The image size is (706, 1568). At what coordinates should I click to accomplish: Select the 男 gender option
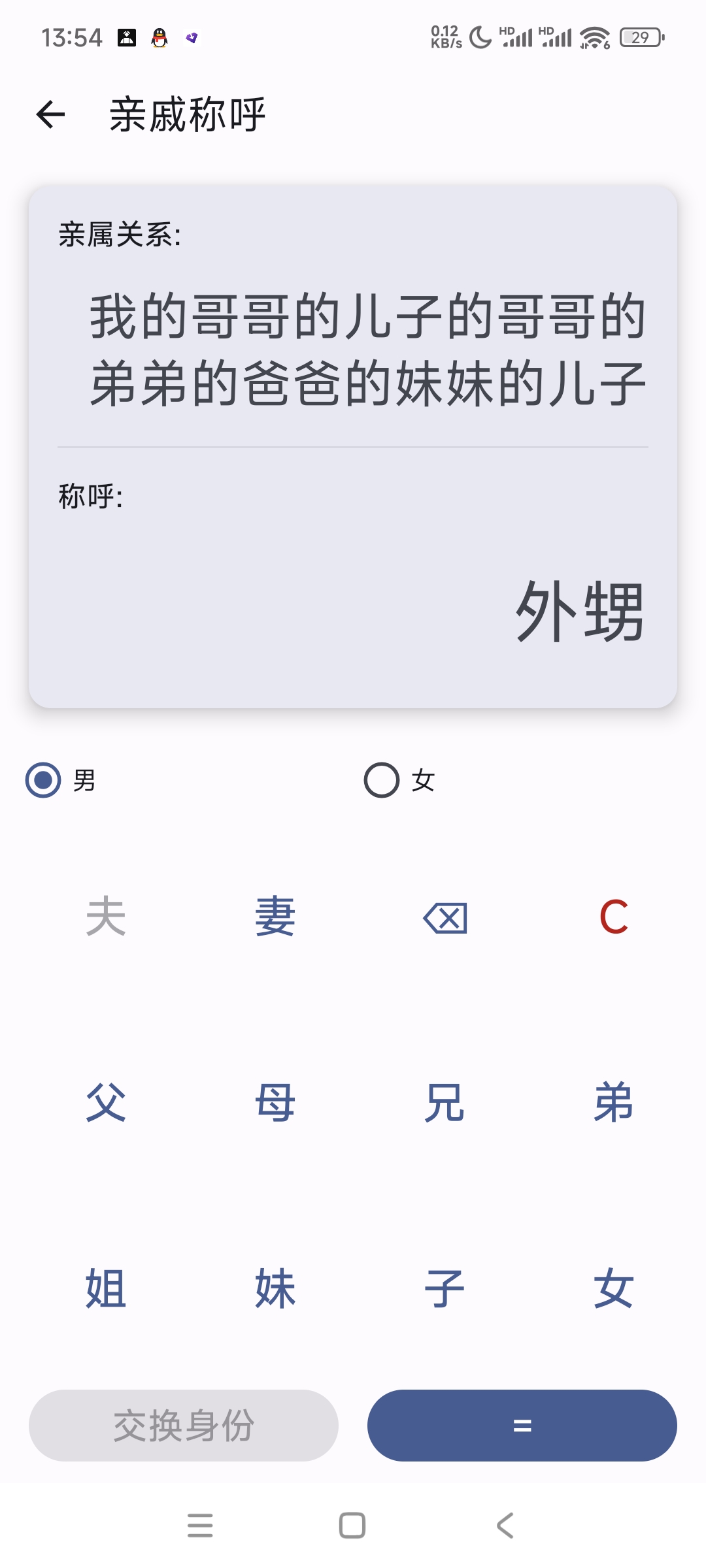pyautogui.click(x=43, y=780)
